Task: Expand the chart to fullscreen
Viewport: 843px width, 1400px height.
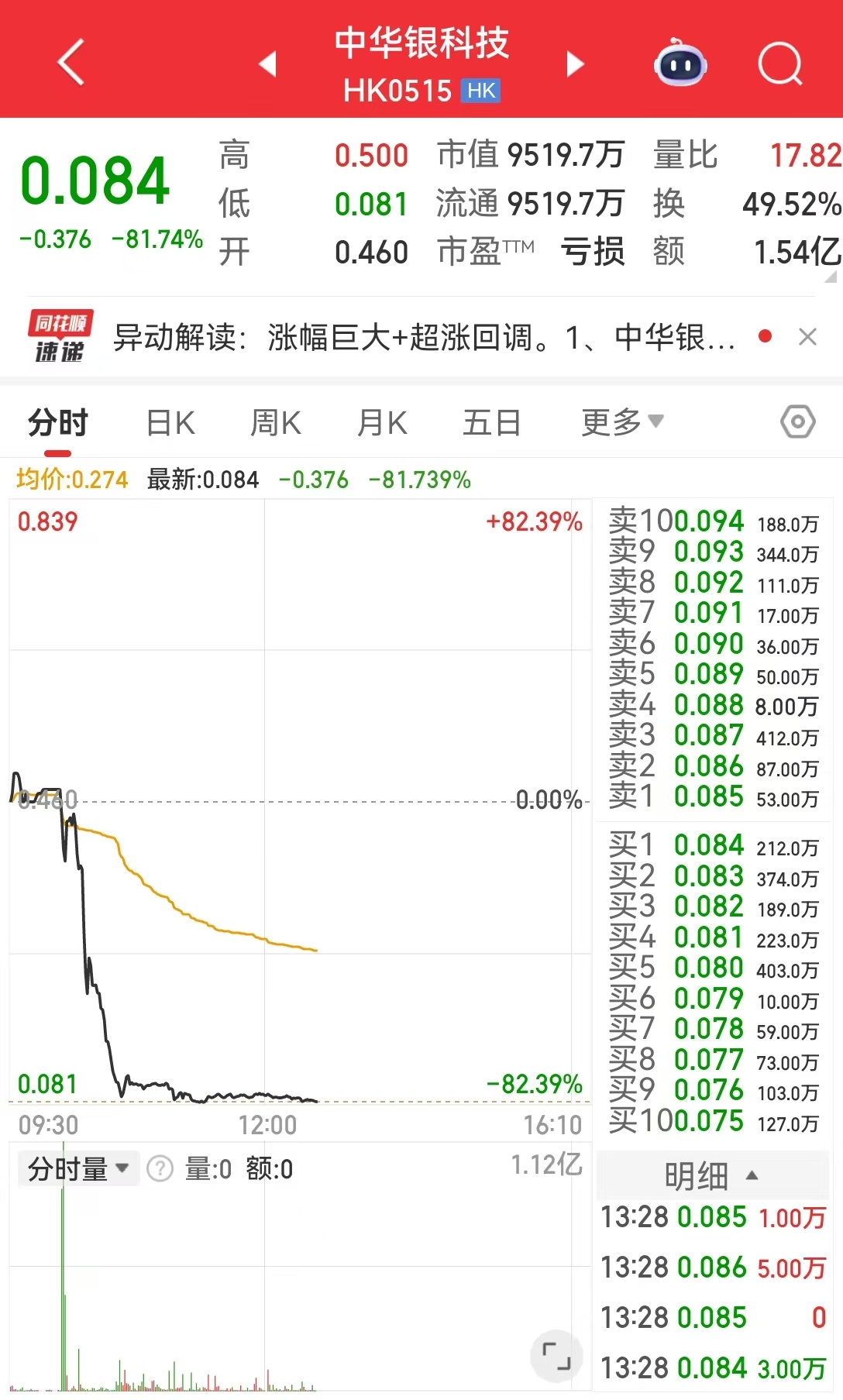Action: point(556,1356)
